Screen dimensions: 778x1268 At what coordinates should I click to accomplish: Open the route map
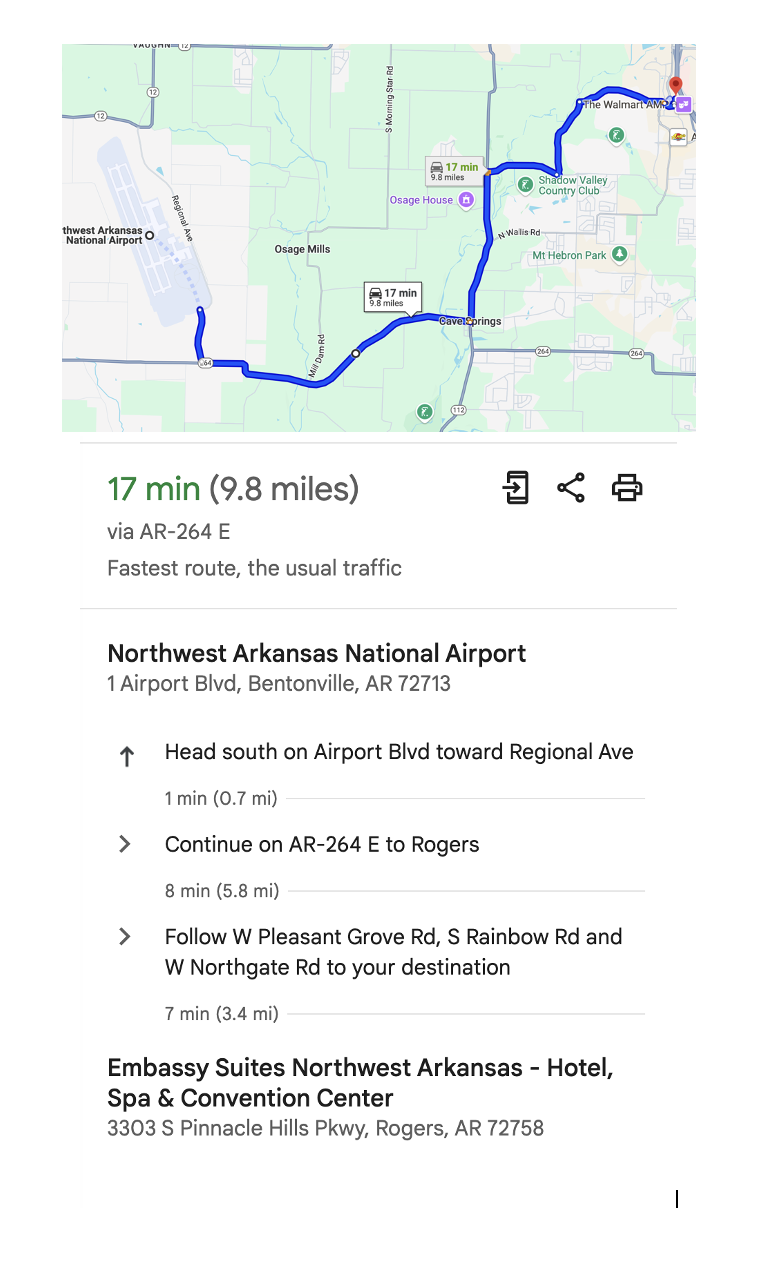379,238
